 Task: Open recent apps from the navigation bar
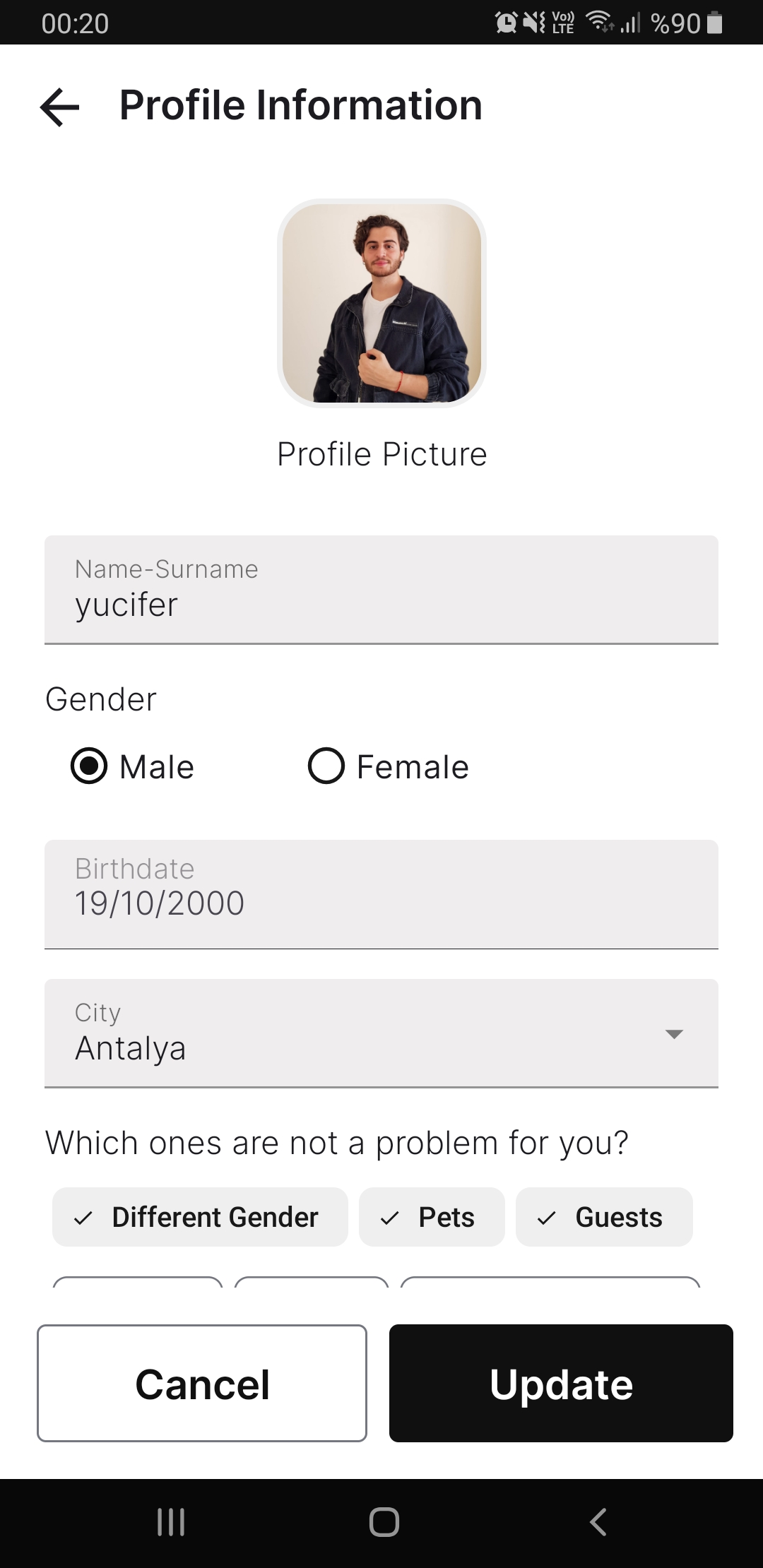pos(170,1524)
